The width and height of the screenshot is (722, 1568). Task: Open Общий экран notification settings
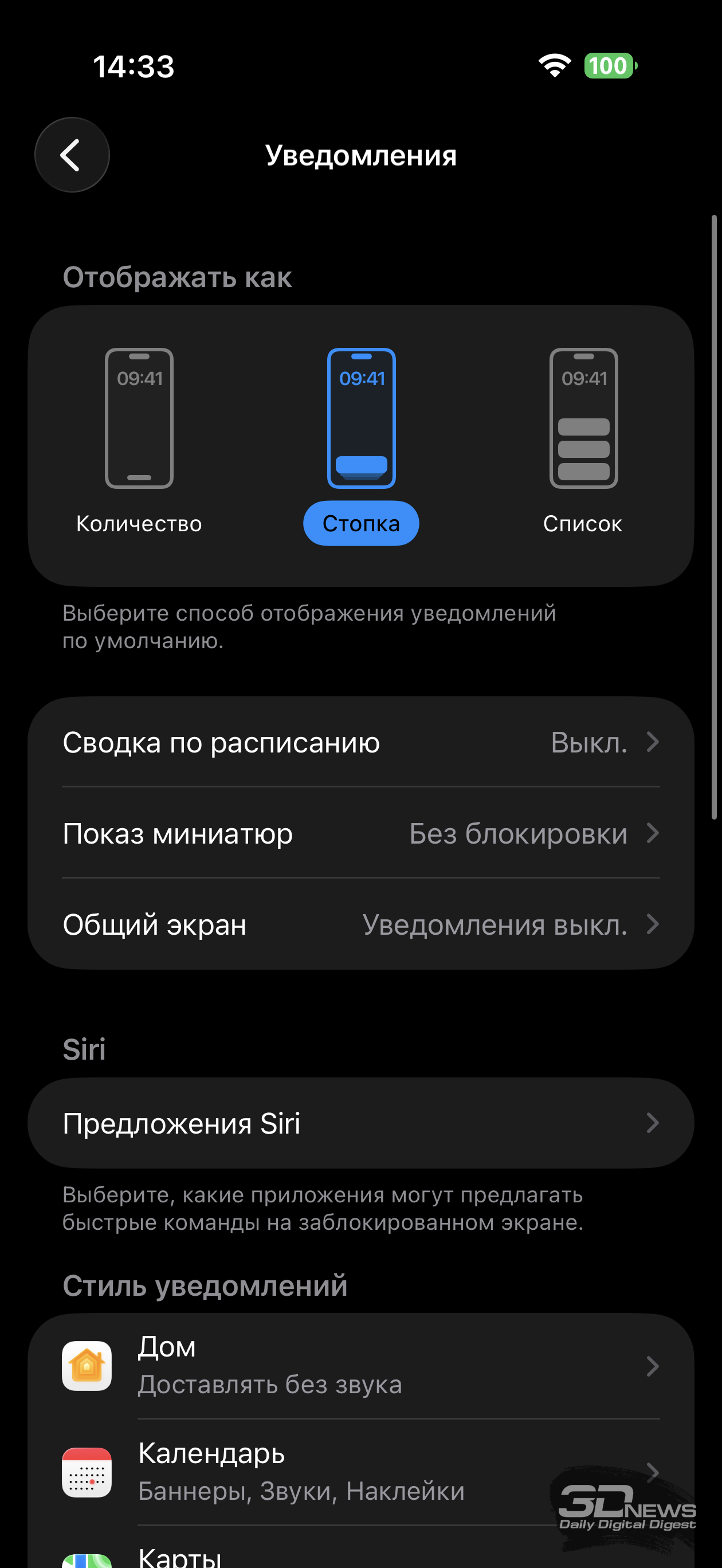click(x=360, y=924)
